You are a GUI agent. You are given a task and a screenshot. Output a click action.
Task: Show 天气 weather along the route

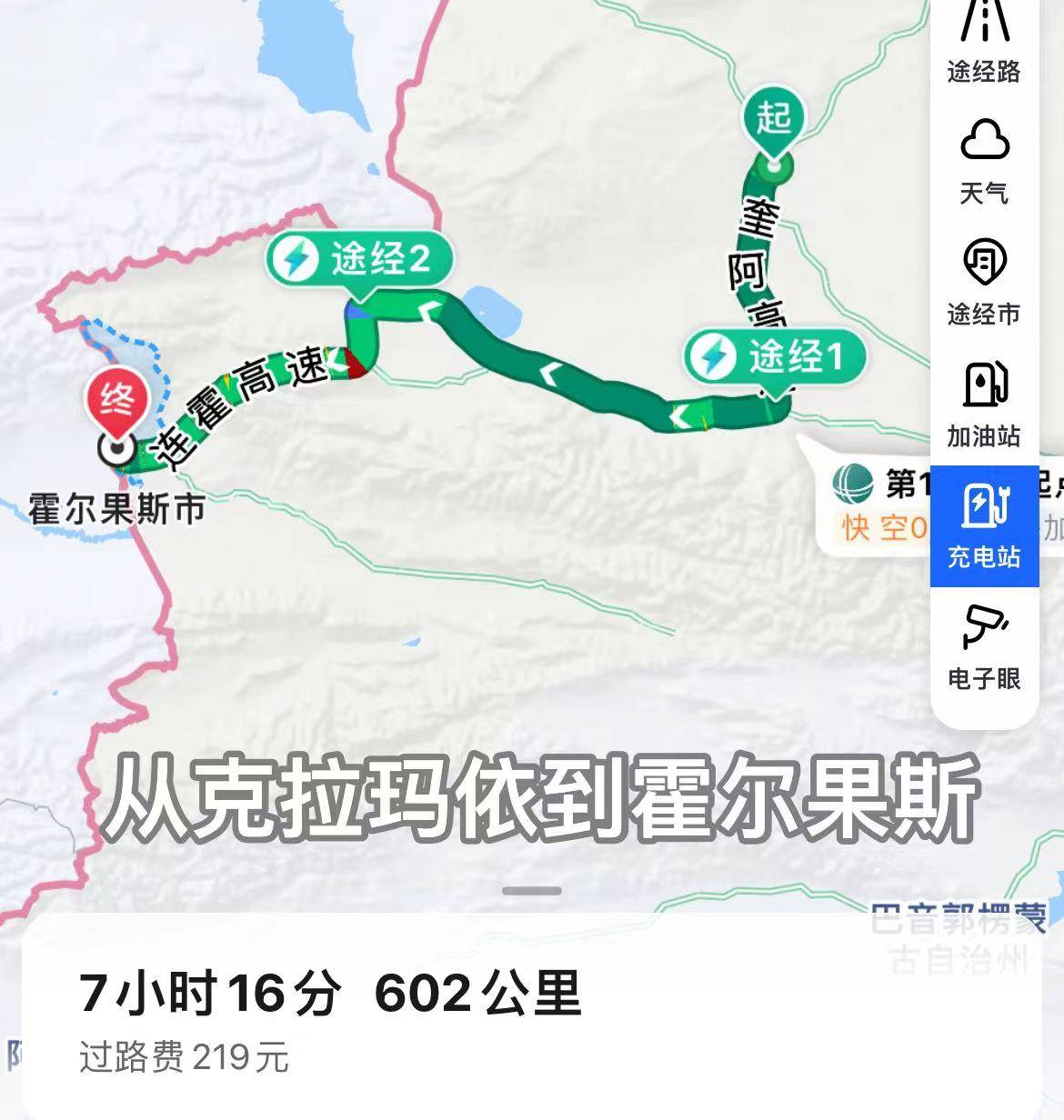(x=984, y=162)
